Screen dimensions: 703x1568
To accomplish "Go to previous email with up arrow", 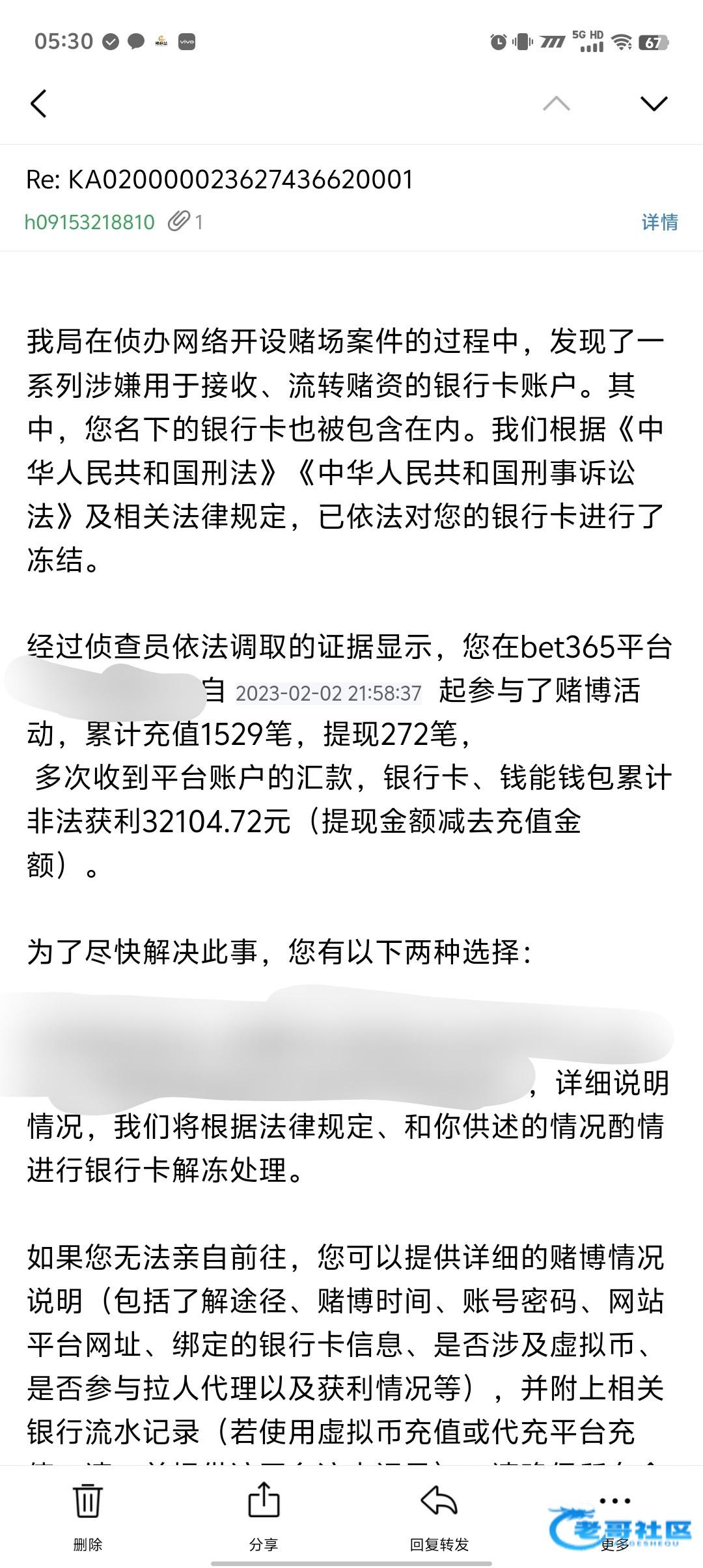I will [x=557, y=103].
